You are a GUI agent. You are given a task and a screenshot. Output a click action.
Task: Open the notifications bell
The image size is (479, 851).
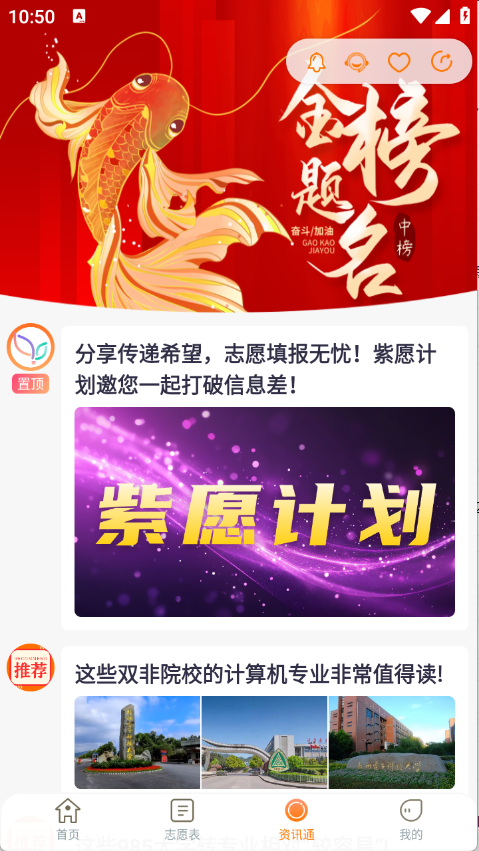coord(316,62)
